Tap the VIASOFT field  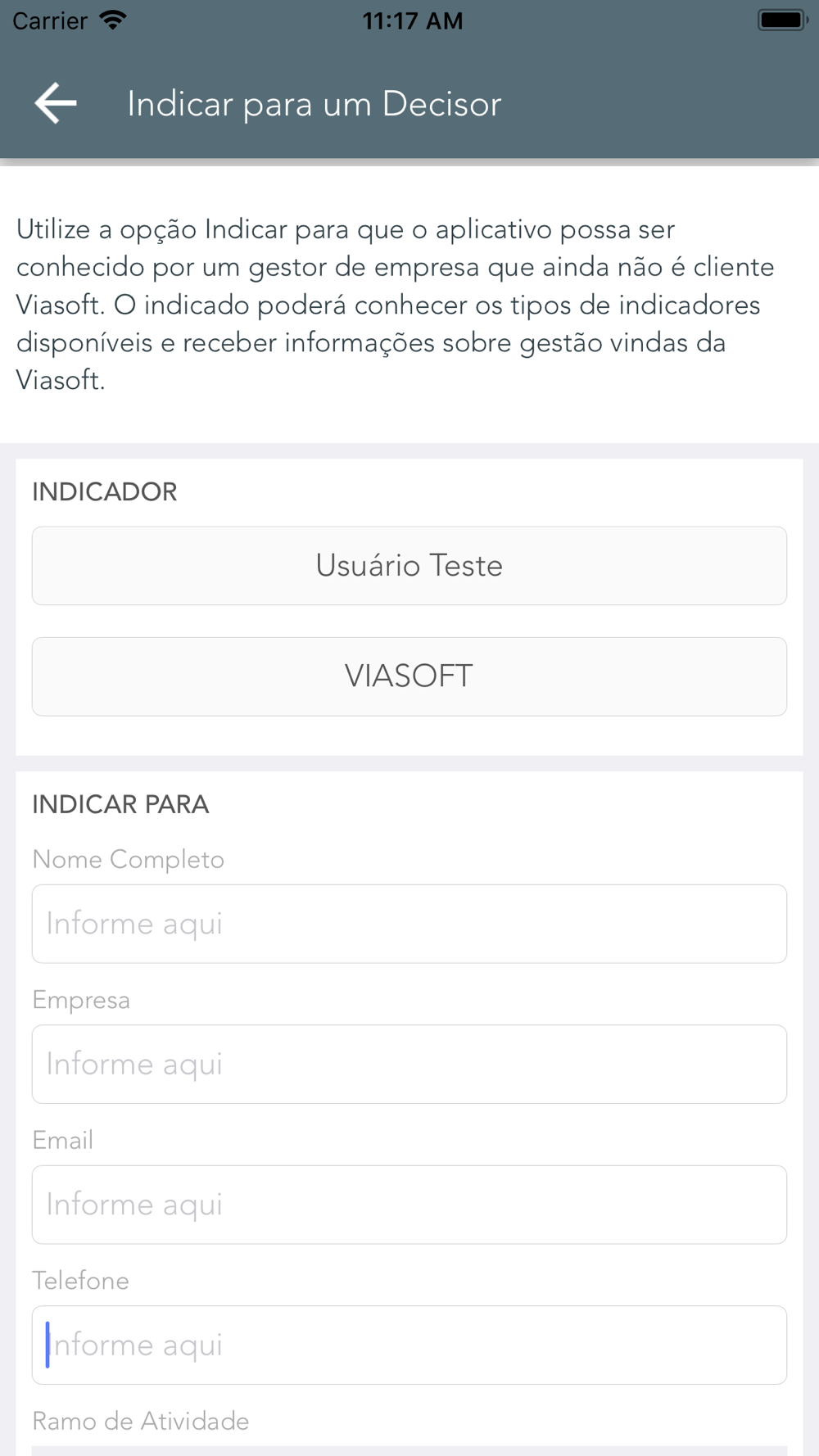409,676
